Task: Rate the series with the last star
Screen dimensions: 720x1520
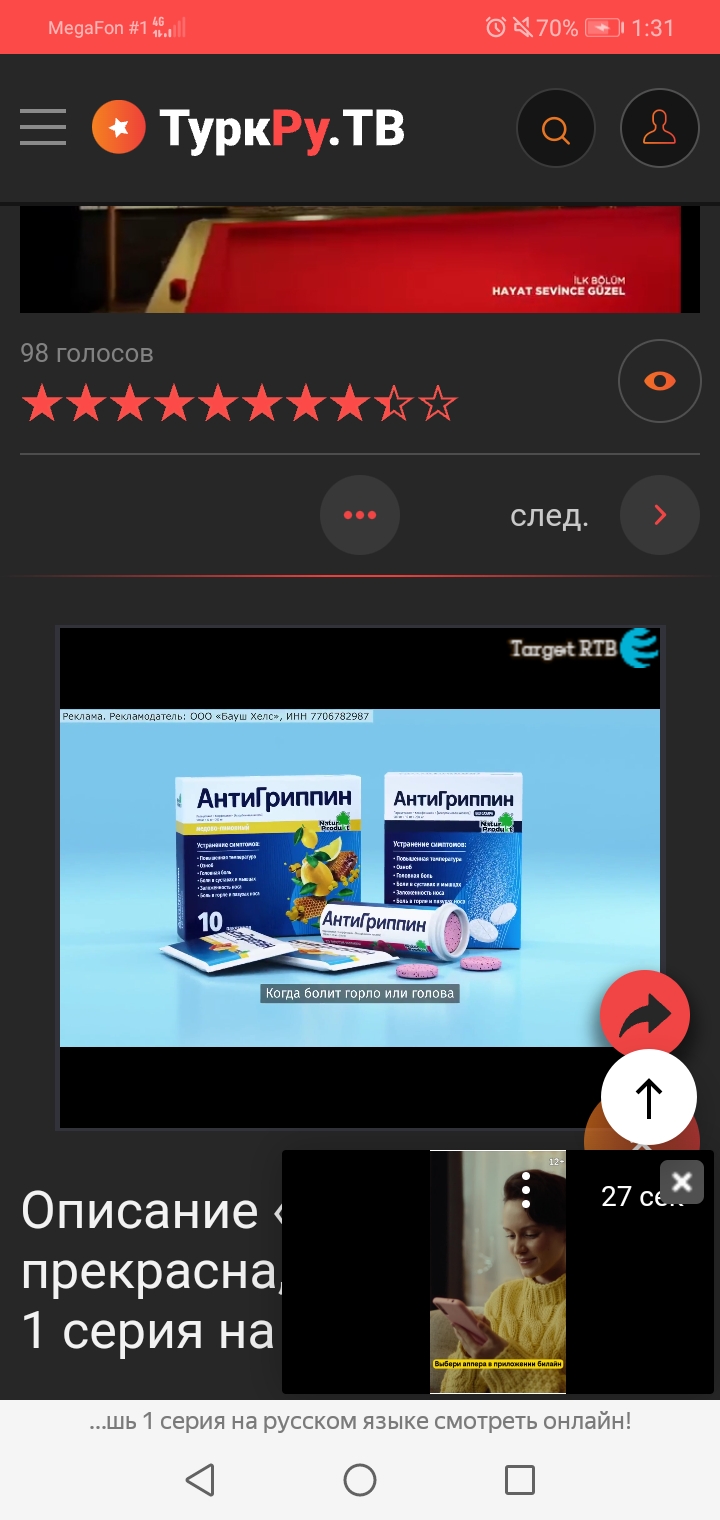Action: (438, 405)
